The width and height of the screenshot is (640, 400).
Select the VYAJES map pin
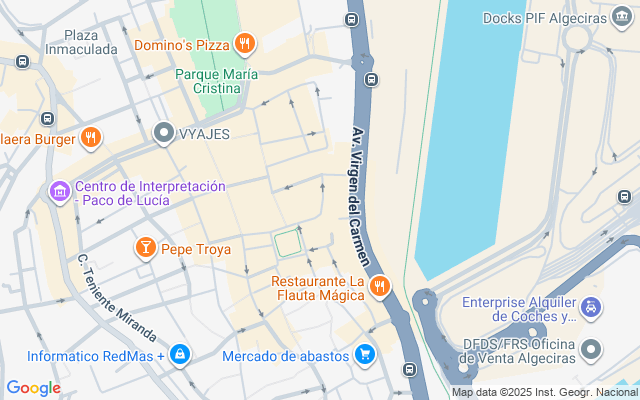tap(164, 133)
